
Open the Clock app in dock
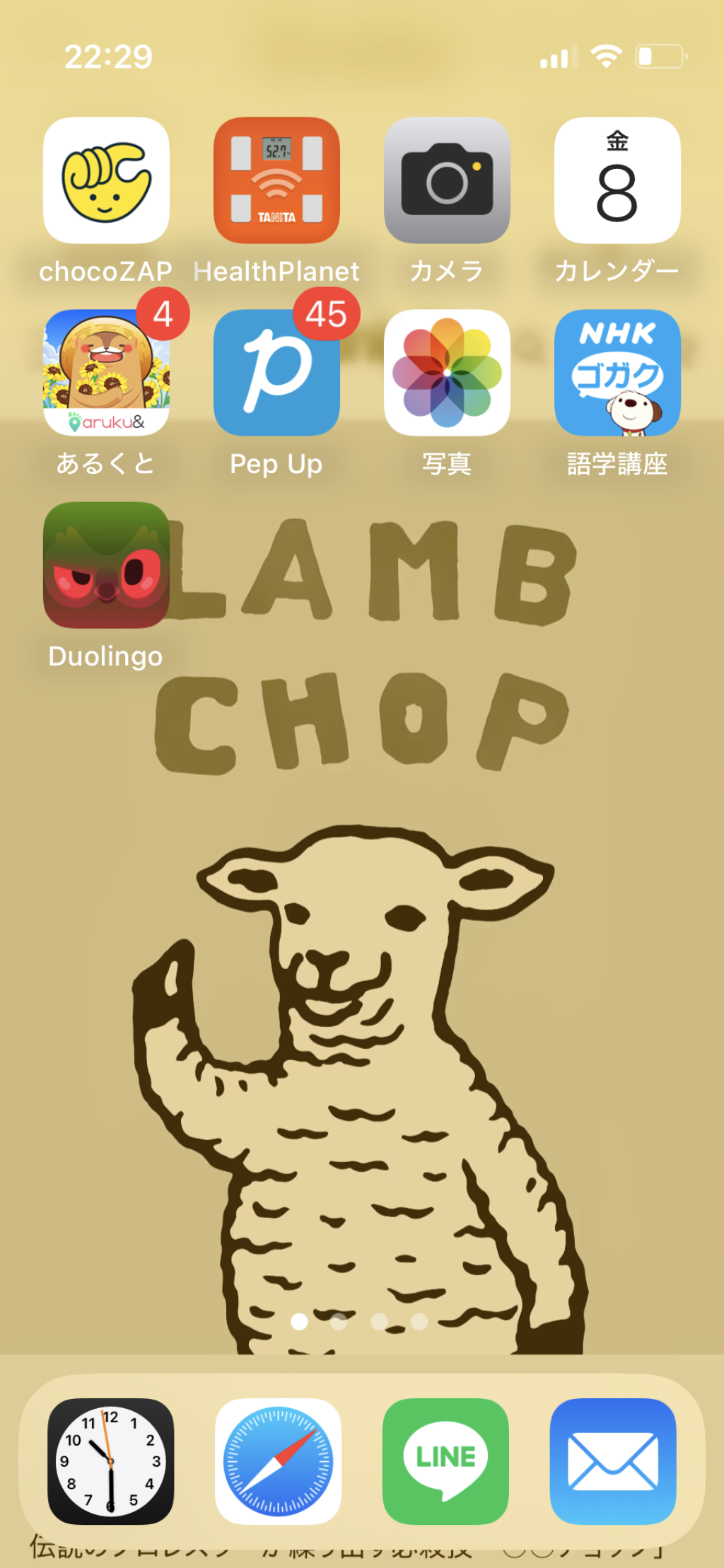coord(110,1461)
